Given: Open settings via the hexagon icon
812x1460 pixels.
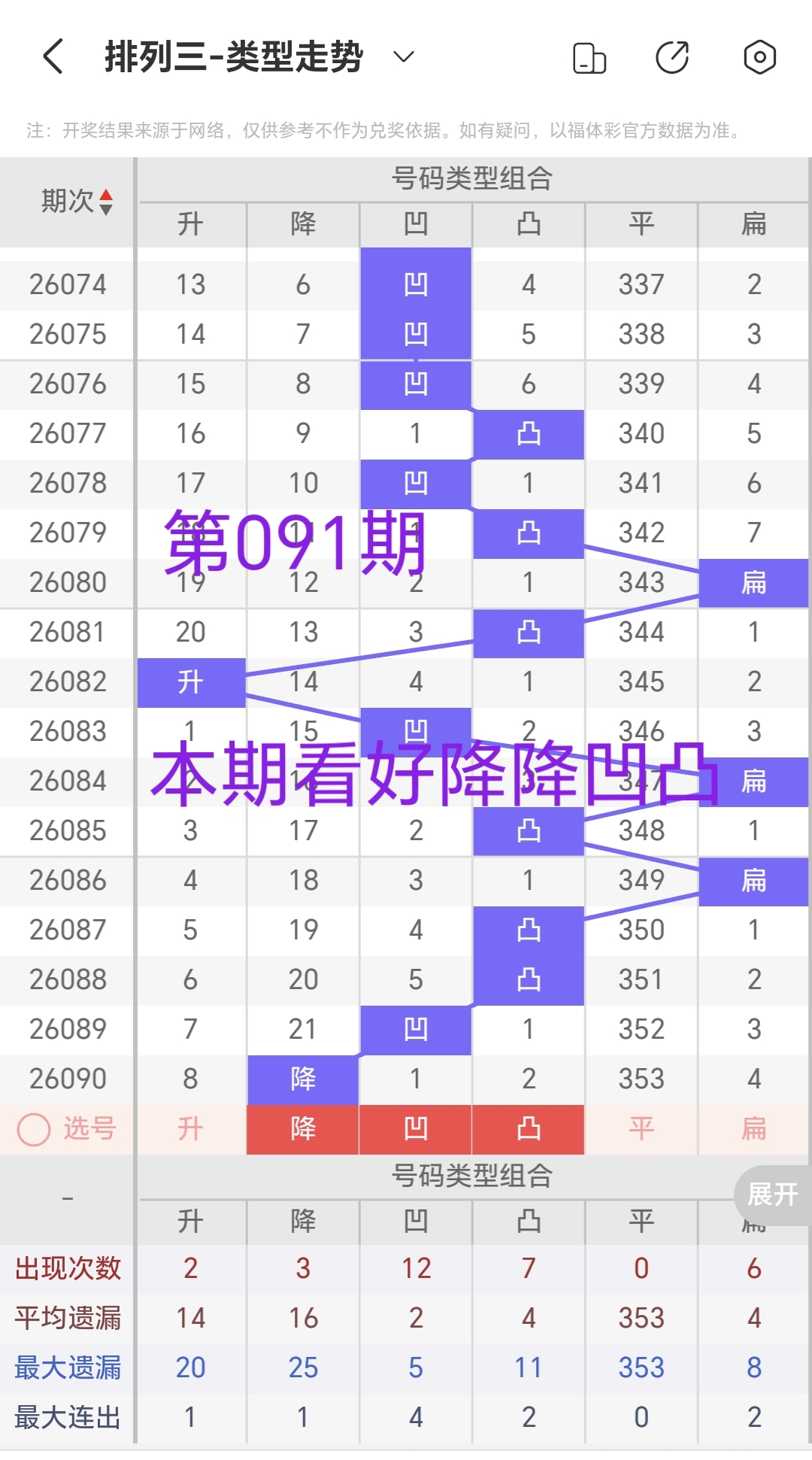Looking at the screenshot, I should click(x=759, y=56).
